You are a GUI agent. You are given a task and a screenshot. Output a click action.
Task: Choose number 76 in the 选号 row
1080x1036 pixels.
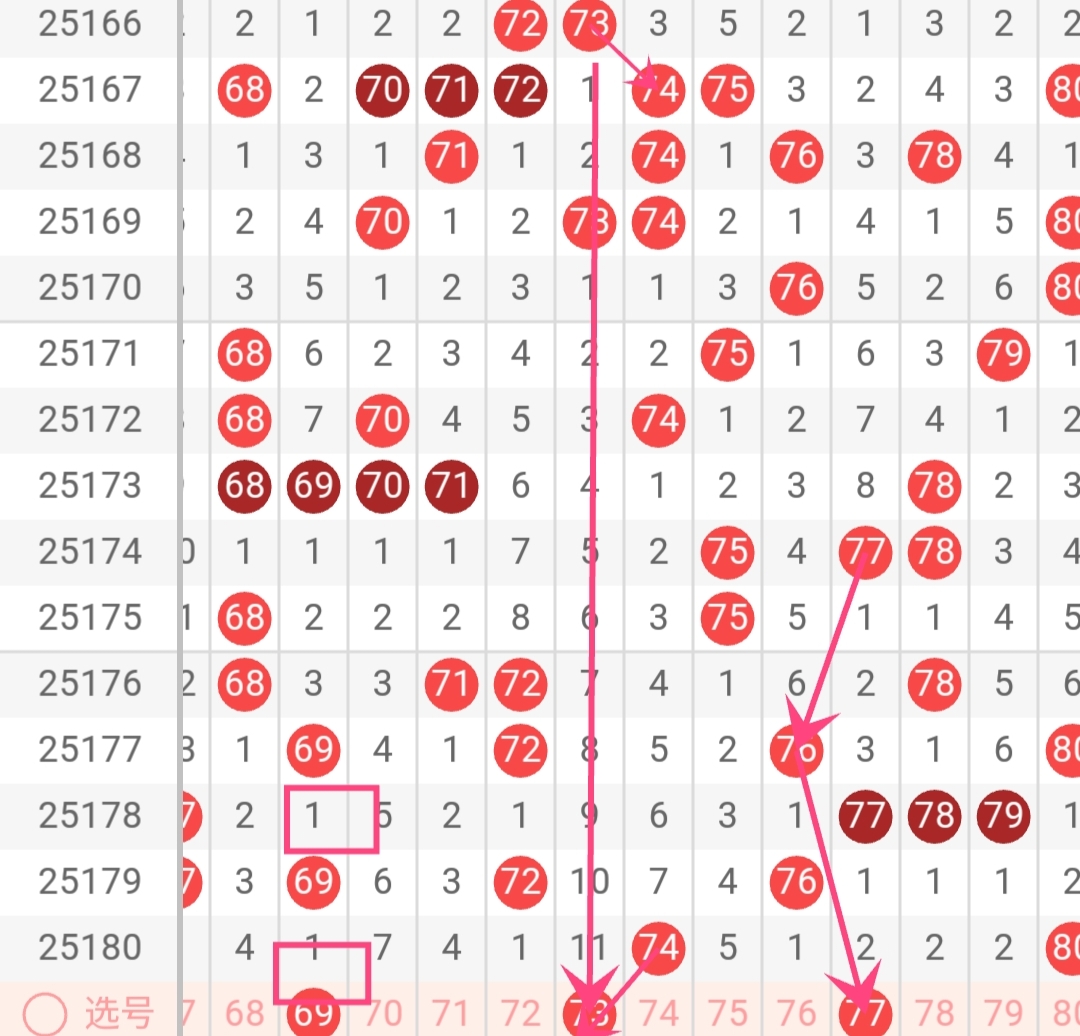click(x=796, y=1014)
